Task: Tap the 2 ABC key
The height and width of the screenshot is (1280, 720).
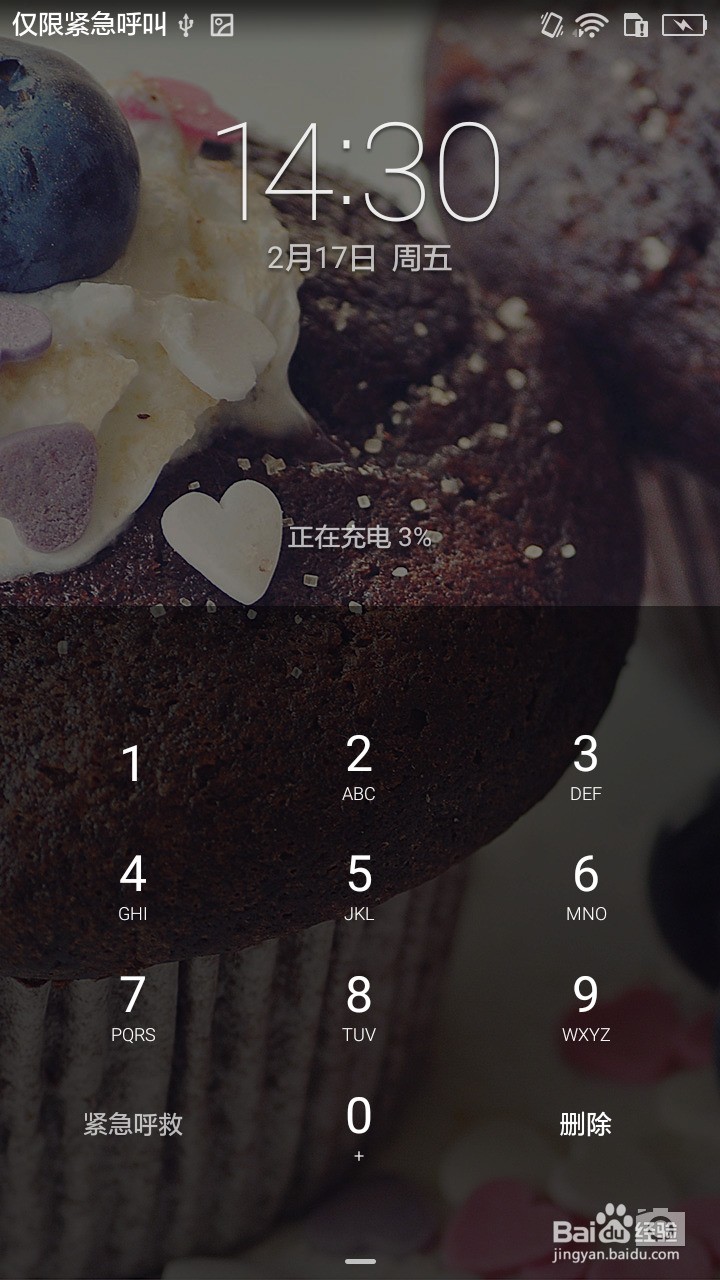Action: [x=359, y=765]
